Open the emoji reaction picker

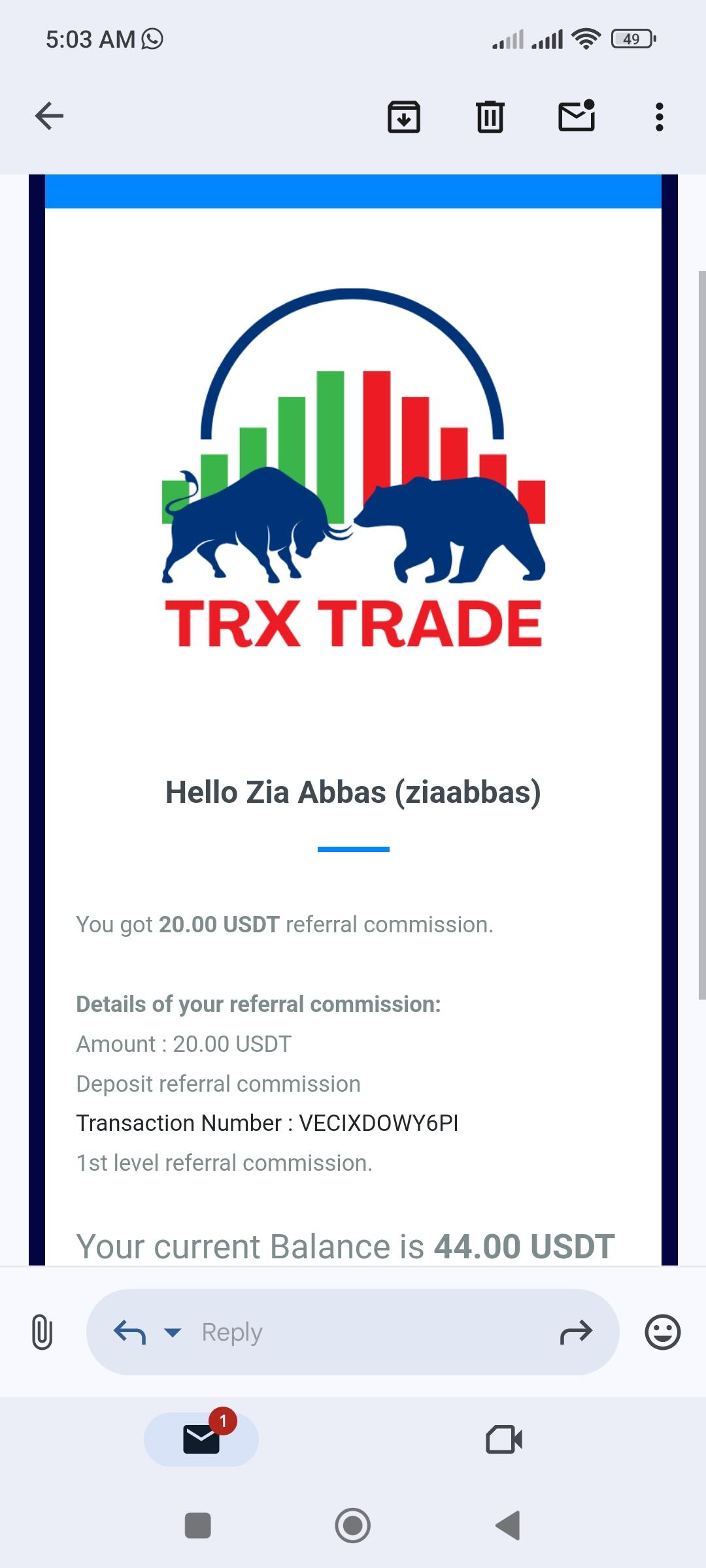point(662,1332)
